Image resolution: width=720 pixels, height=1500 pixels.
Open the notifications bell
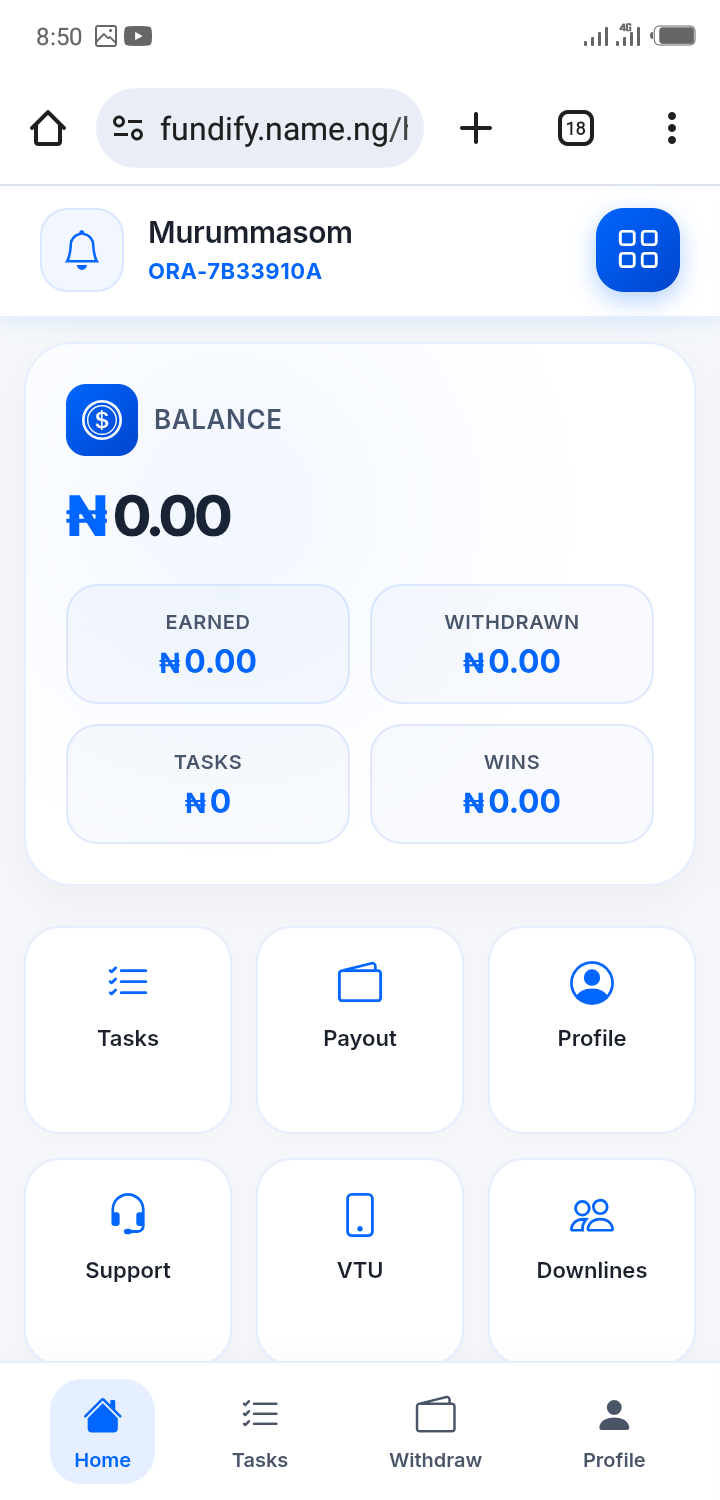pos(82,250)
